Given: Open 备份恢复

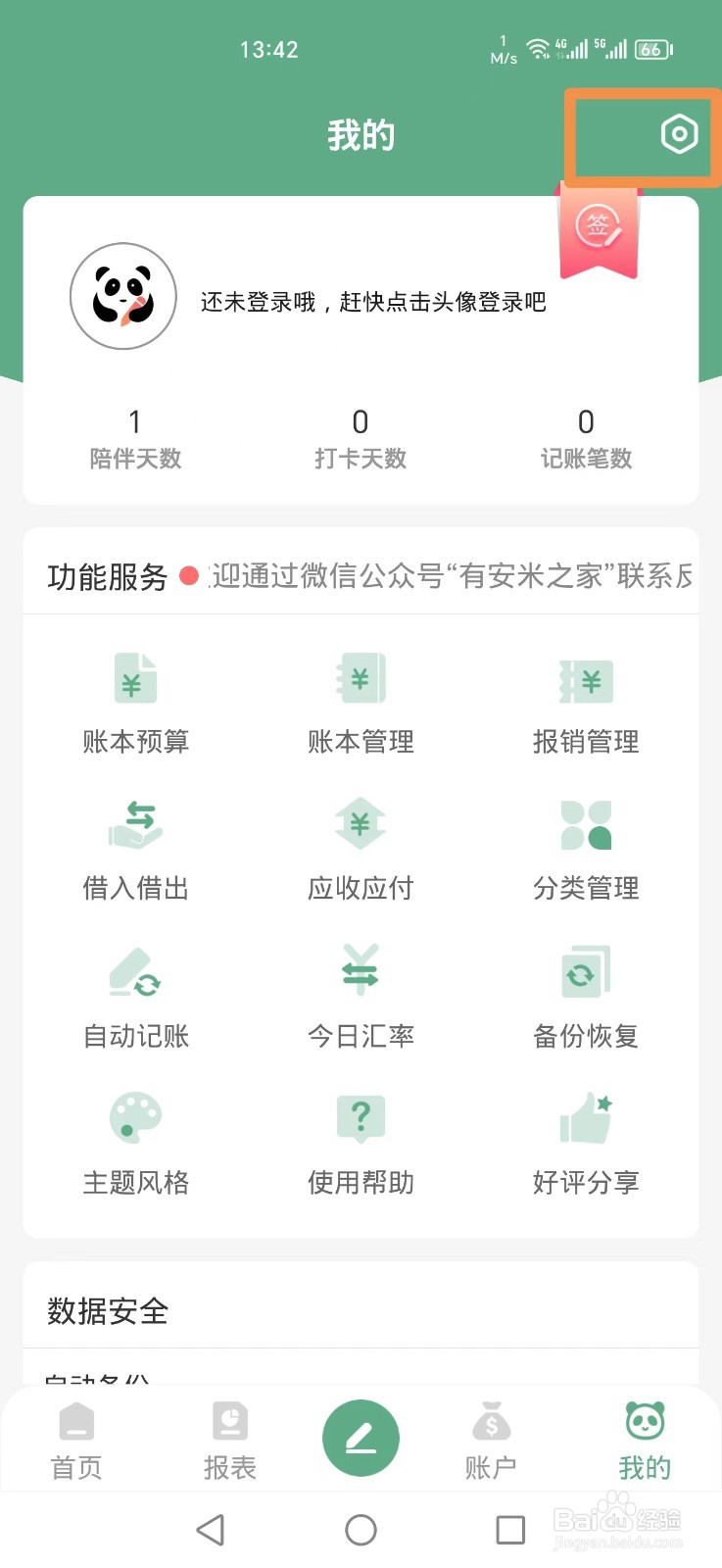Looking at the screenshot, I should point(586,997).
